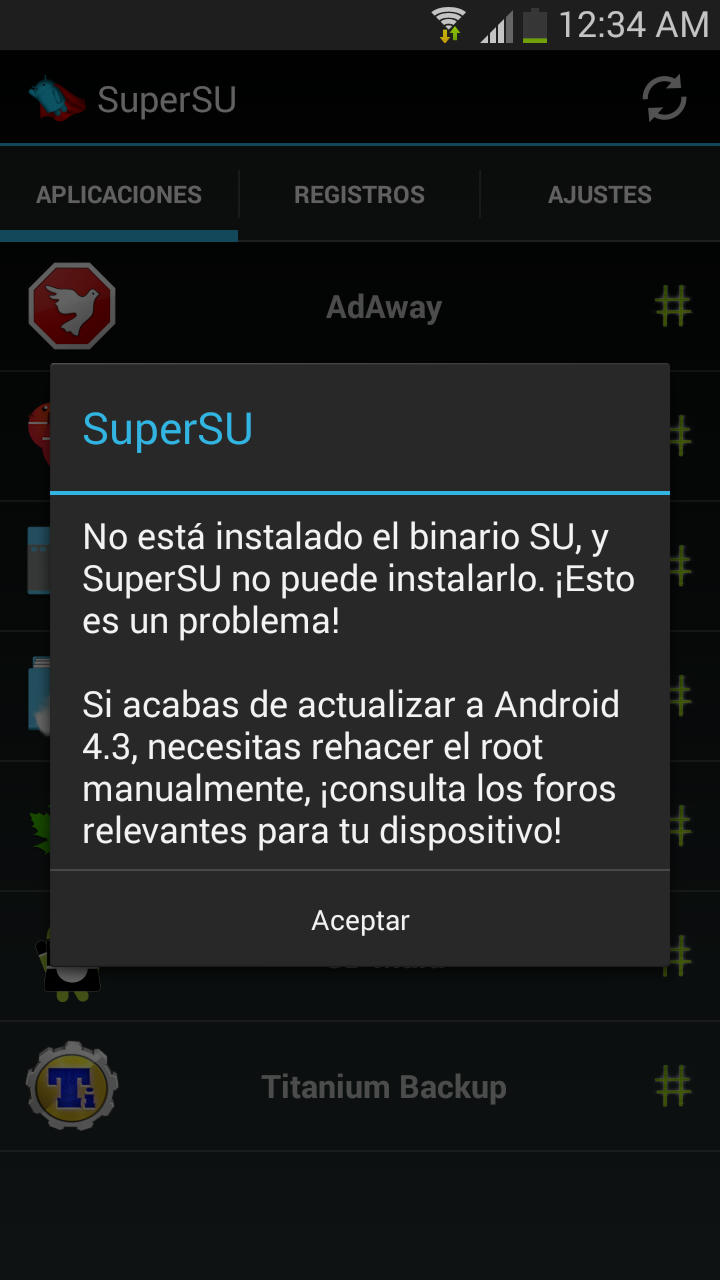Viewport: 720px width, 1280px height.
Task: Switch to the Registros tab
Action: [x=359, y=195]
